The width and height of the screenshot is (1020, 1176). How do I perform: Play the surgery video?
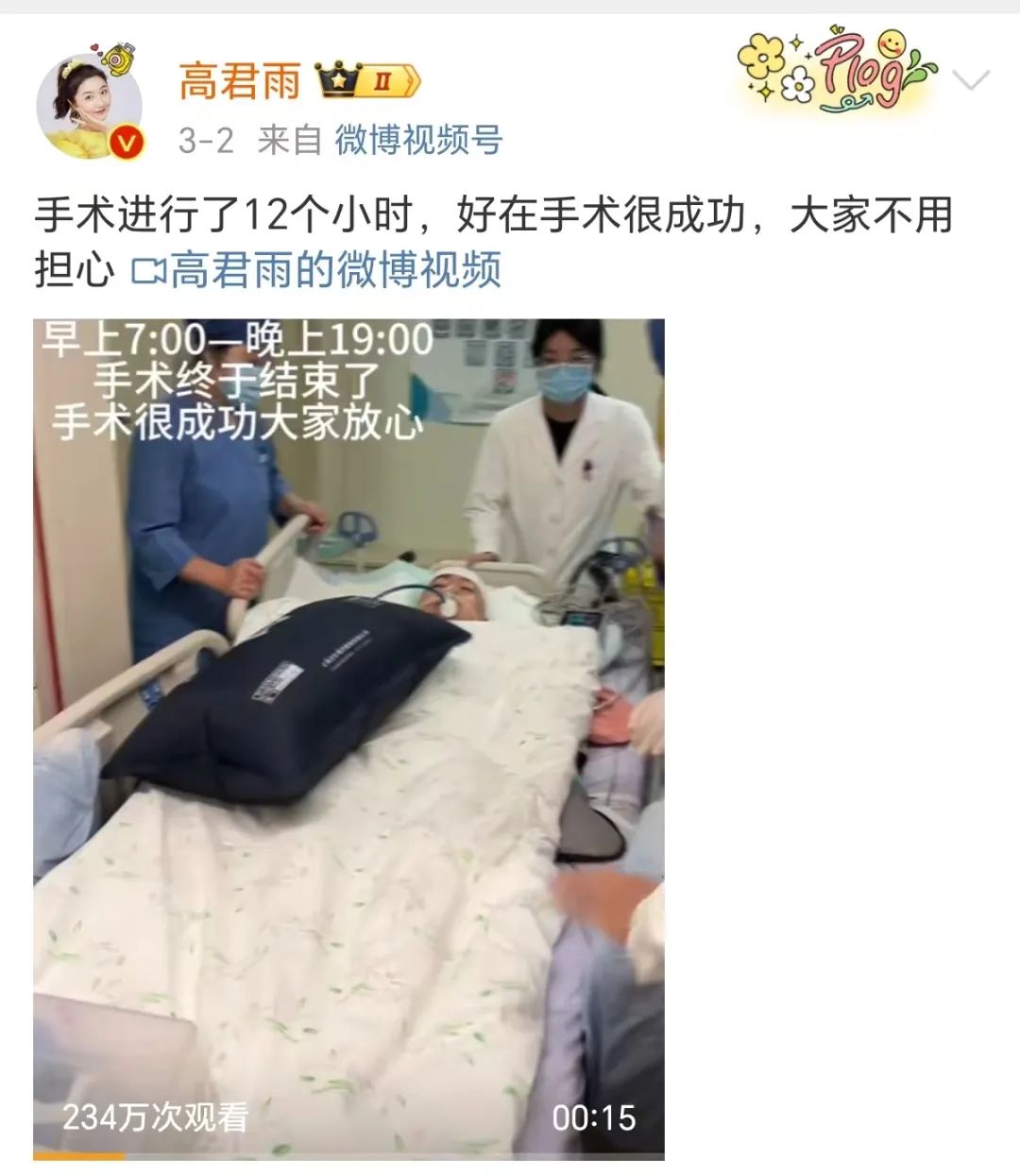[348, 737]
